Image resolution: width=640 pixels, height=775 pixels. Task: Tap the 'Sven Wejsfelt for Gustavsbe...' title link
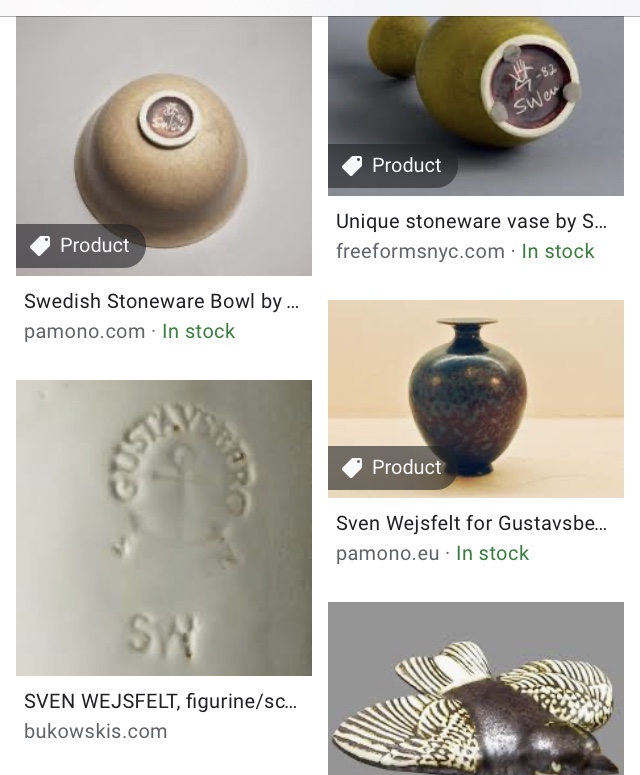tap(471, 523)
